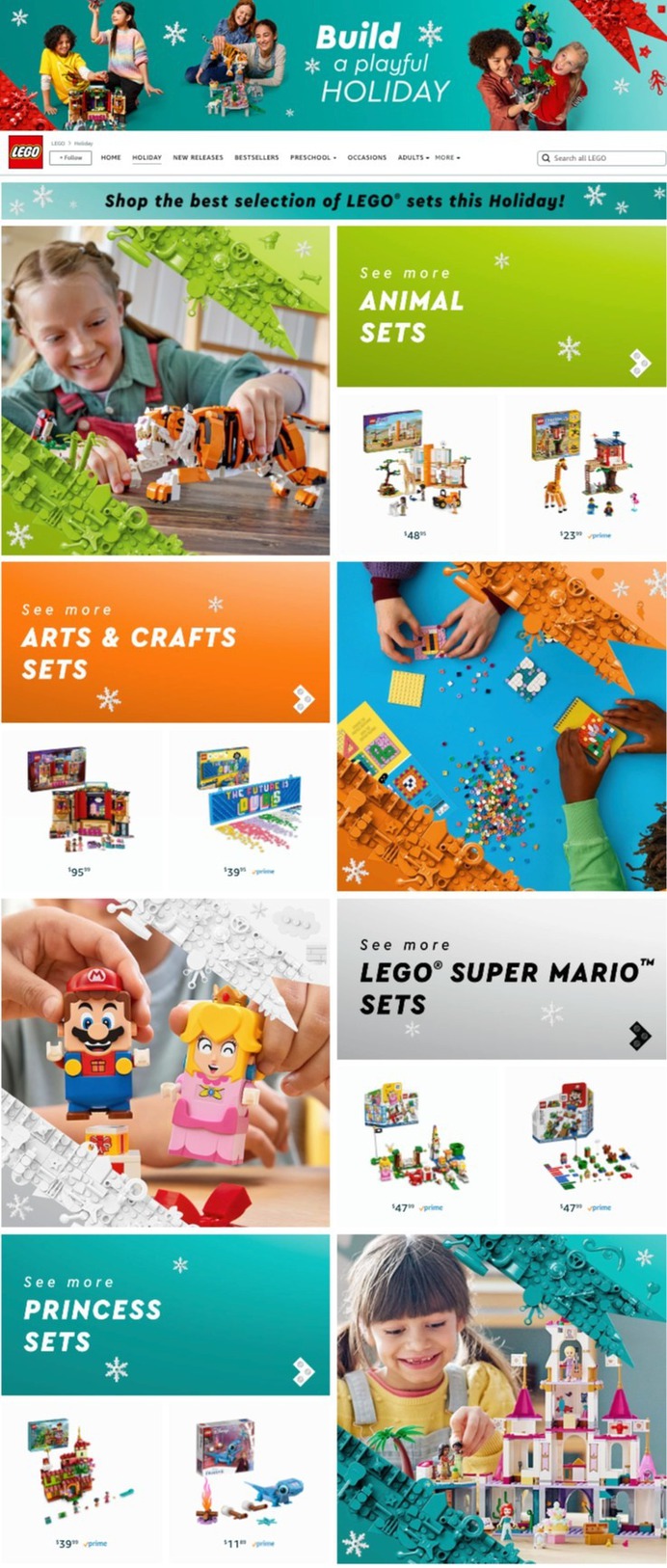Open See more Animal Sets banner
The width and height of the screenshot is (667, 1568).
coord(500,307)
